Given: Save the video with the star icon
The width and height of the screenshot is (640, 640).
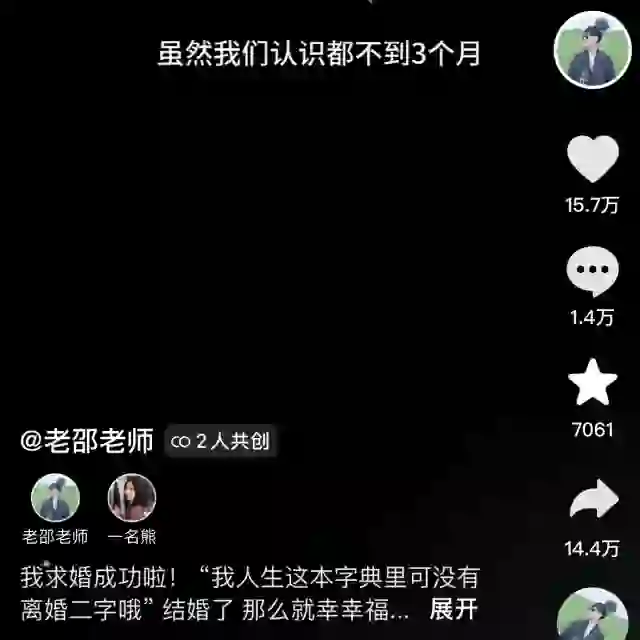Looking at the screenshot, I should tap(593, 385).
